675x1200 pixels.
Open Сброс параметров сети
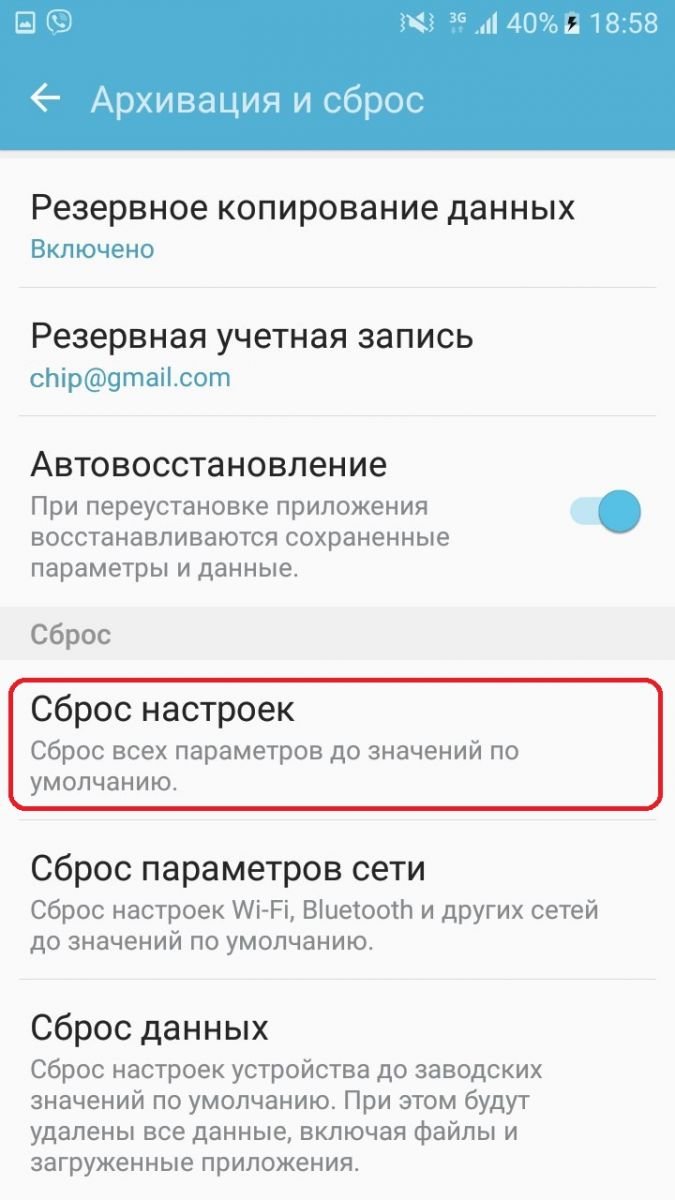click(337, 901)
